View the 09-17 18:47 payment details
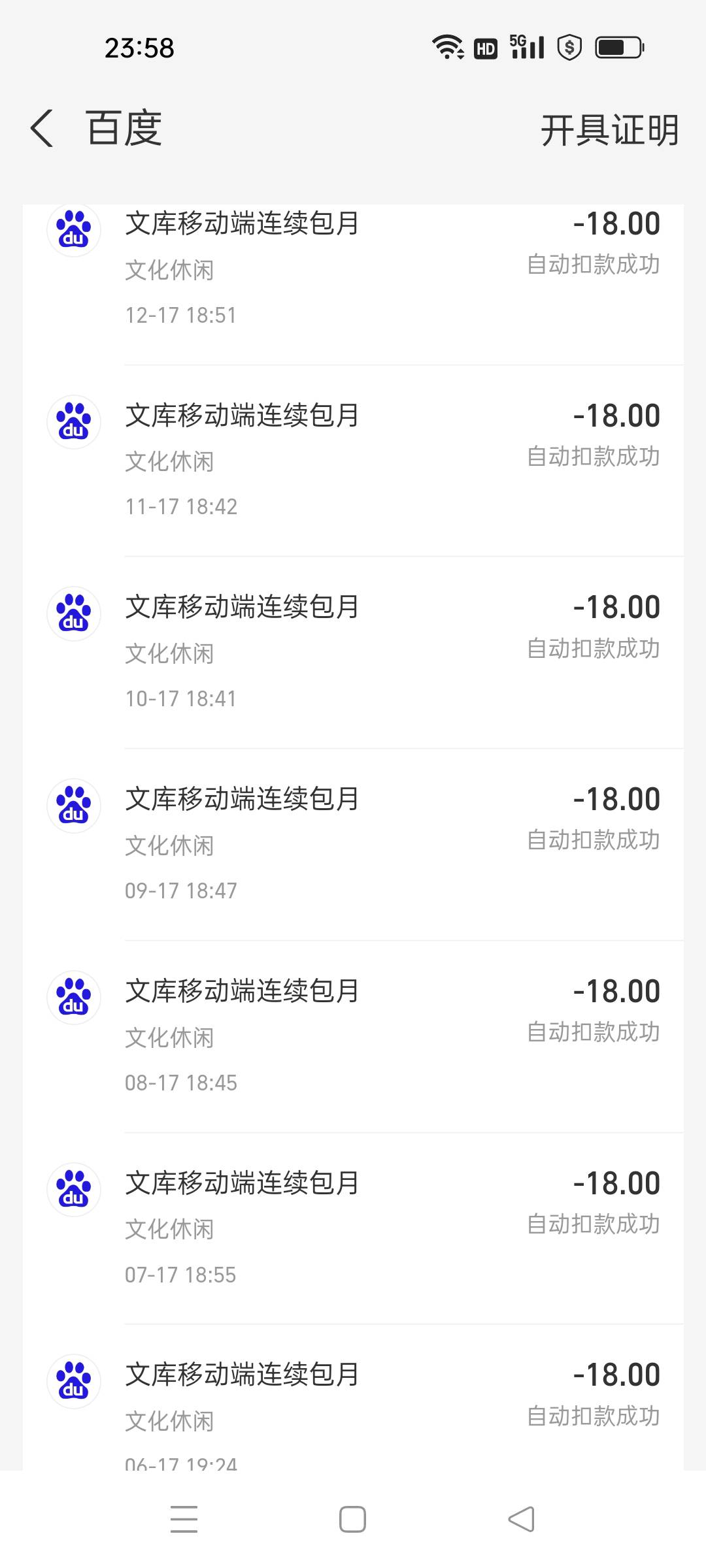This screenshot has height=1568, width=706. tap(353, 844)
